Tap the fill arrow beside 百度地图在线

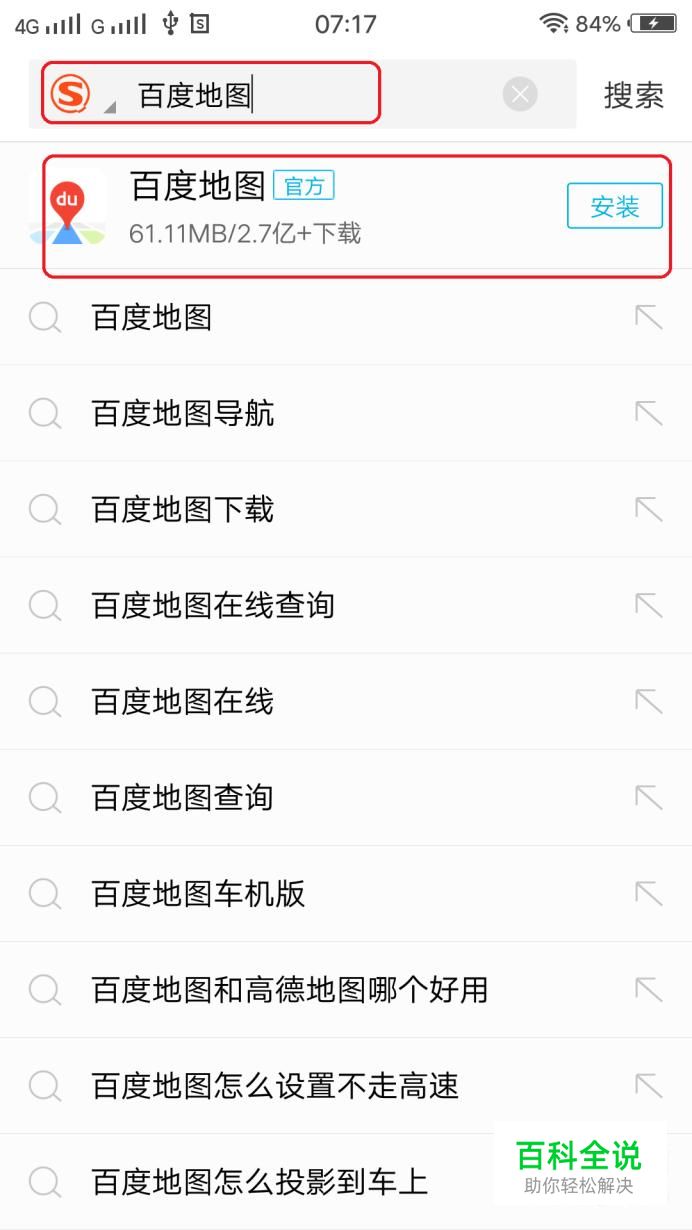point(649,701)
